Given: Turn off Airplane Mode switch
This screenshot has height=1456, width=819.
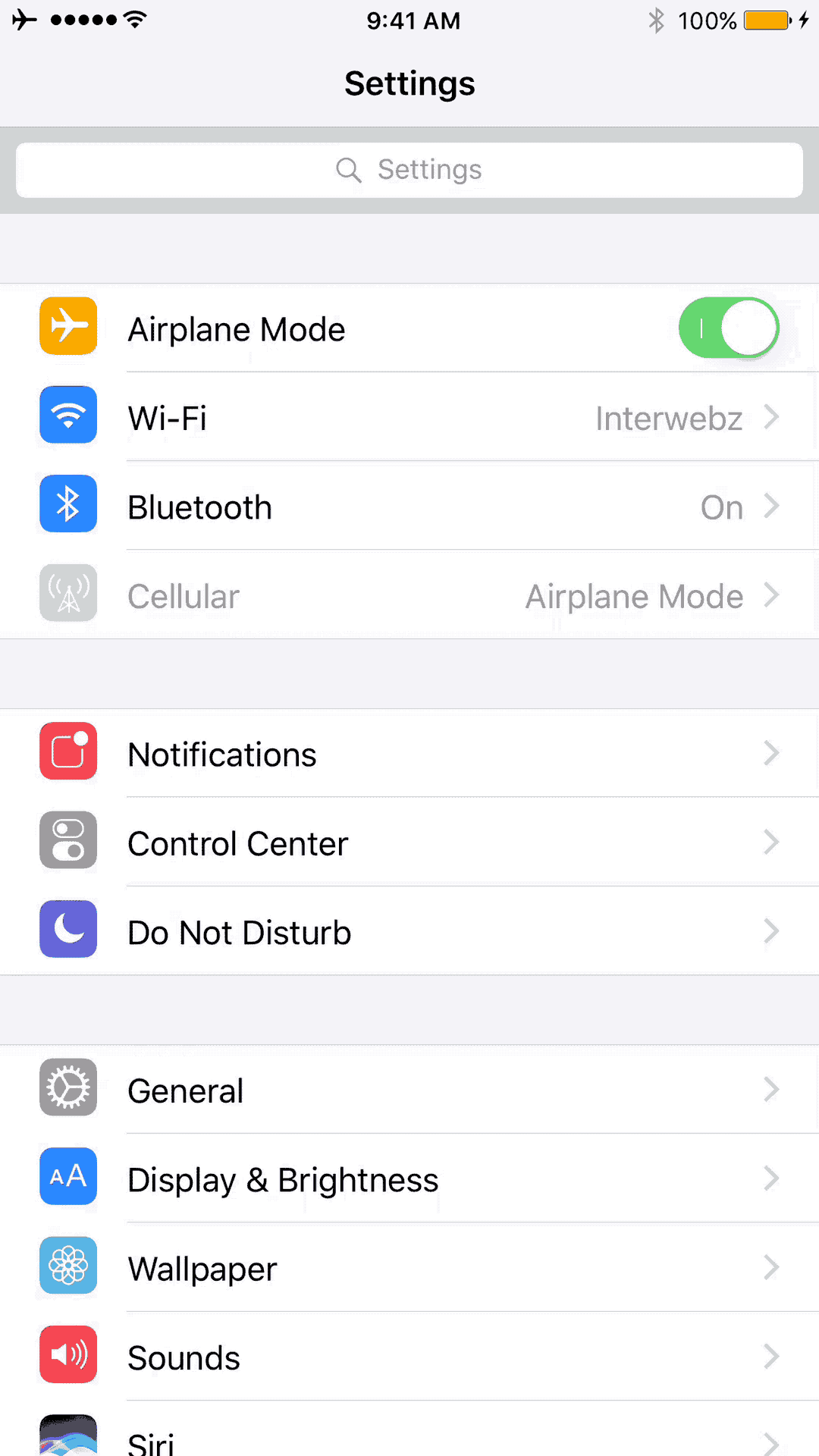Looking at the screenshot, I should point(728,328).
